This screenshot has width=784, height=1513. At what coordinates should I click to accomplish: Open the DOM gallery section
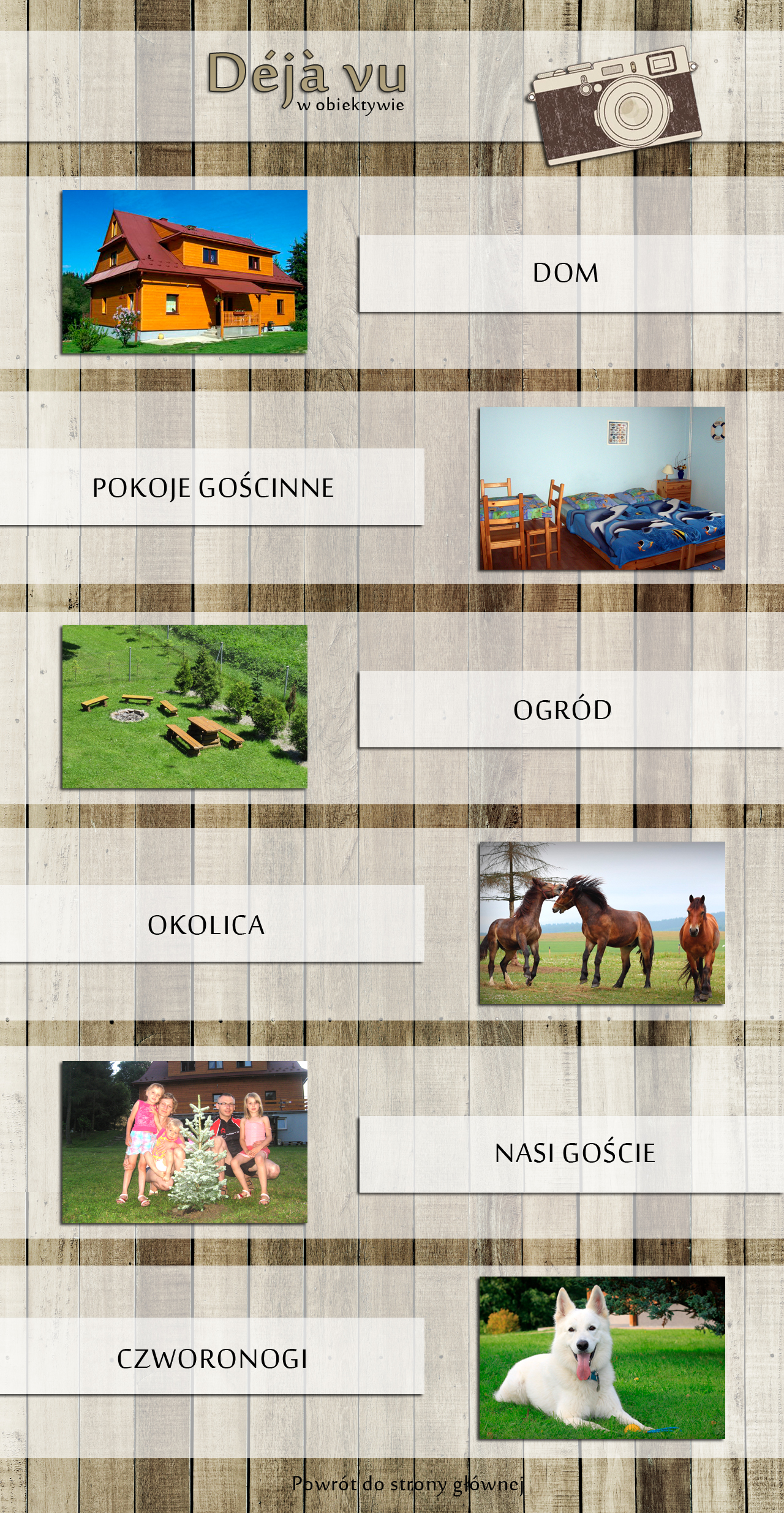coord(565,273)
